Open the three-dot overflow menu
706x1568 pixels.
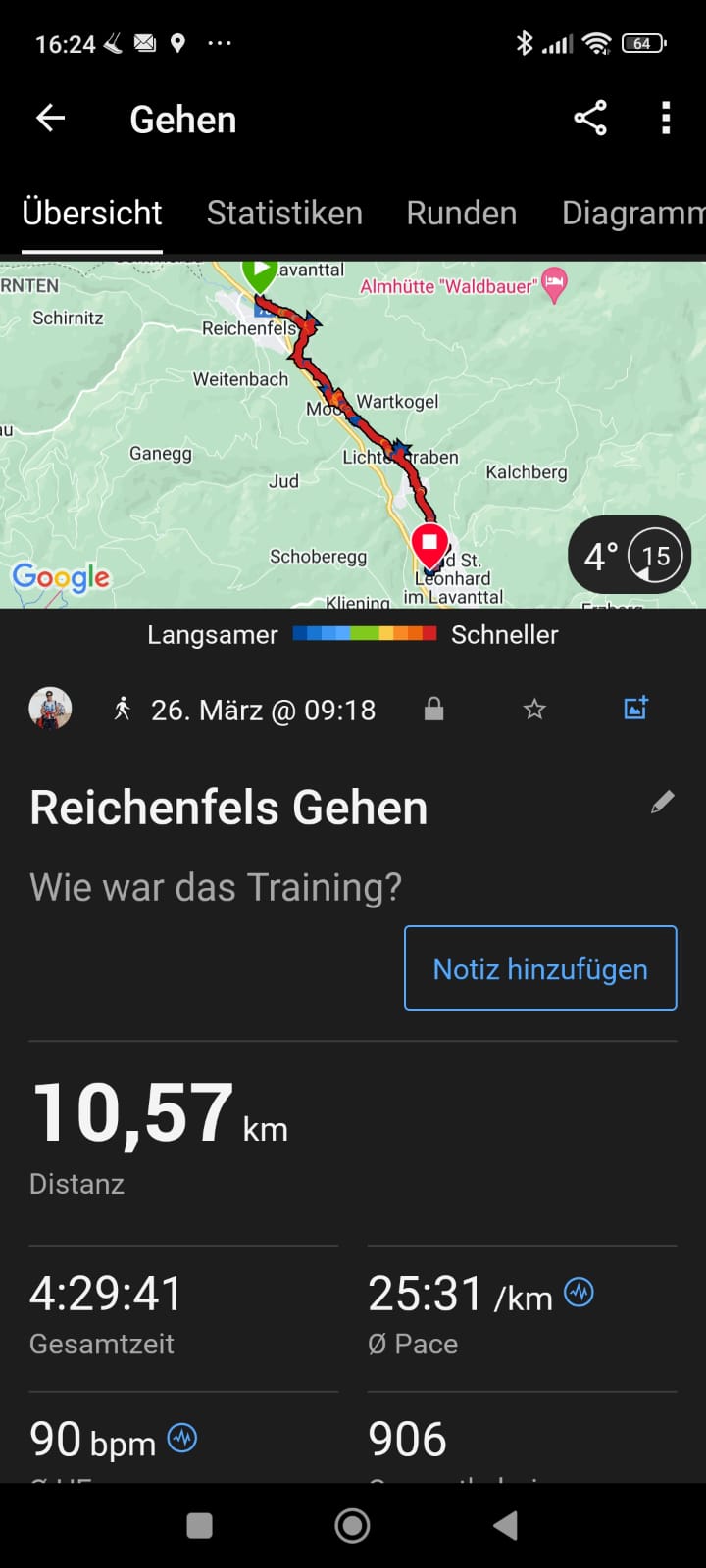click(x=666, y=119)
